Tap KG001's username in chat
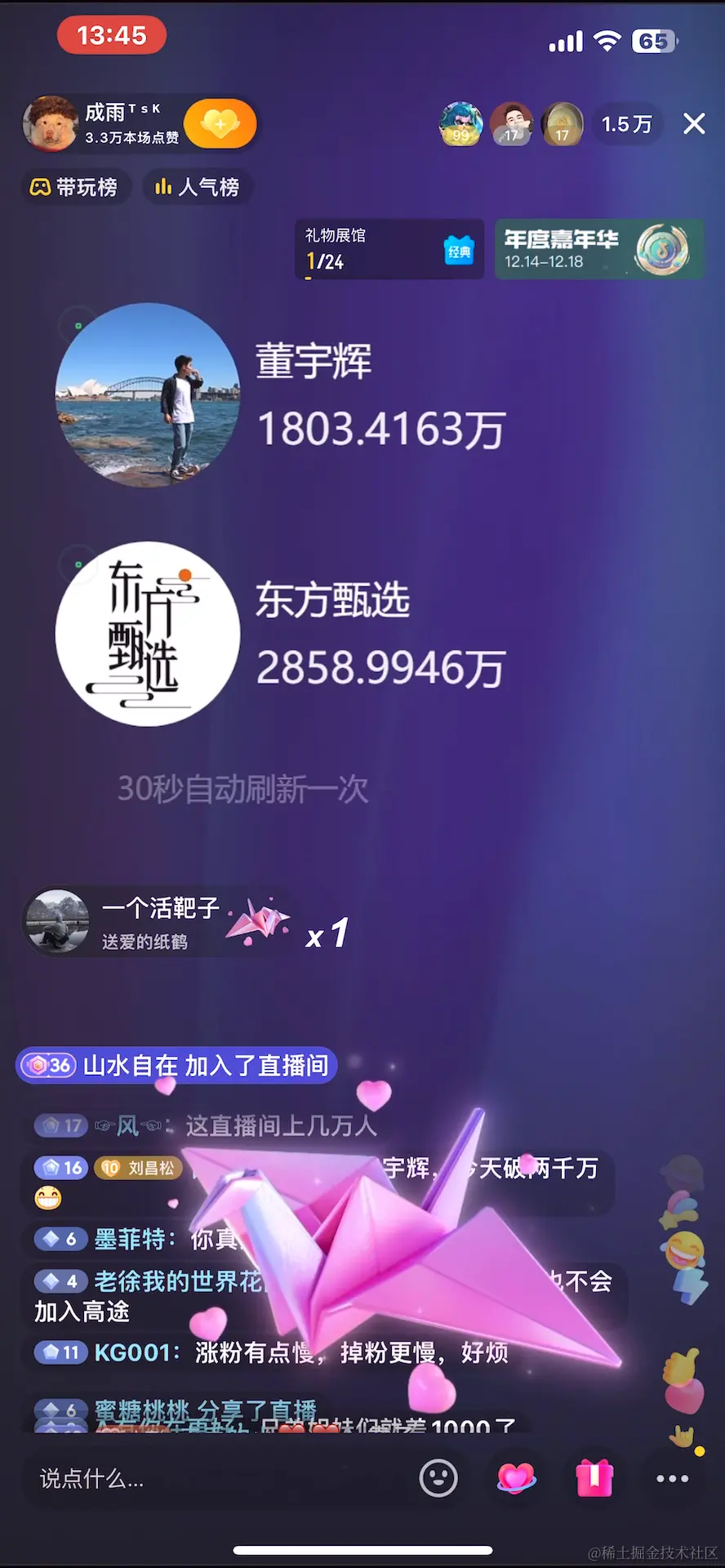 coord(135,1352)
